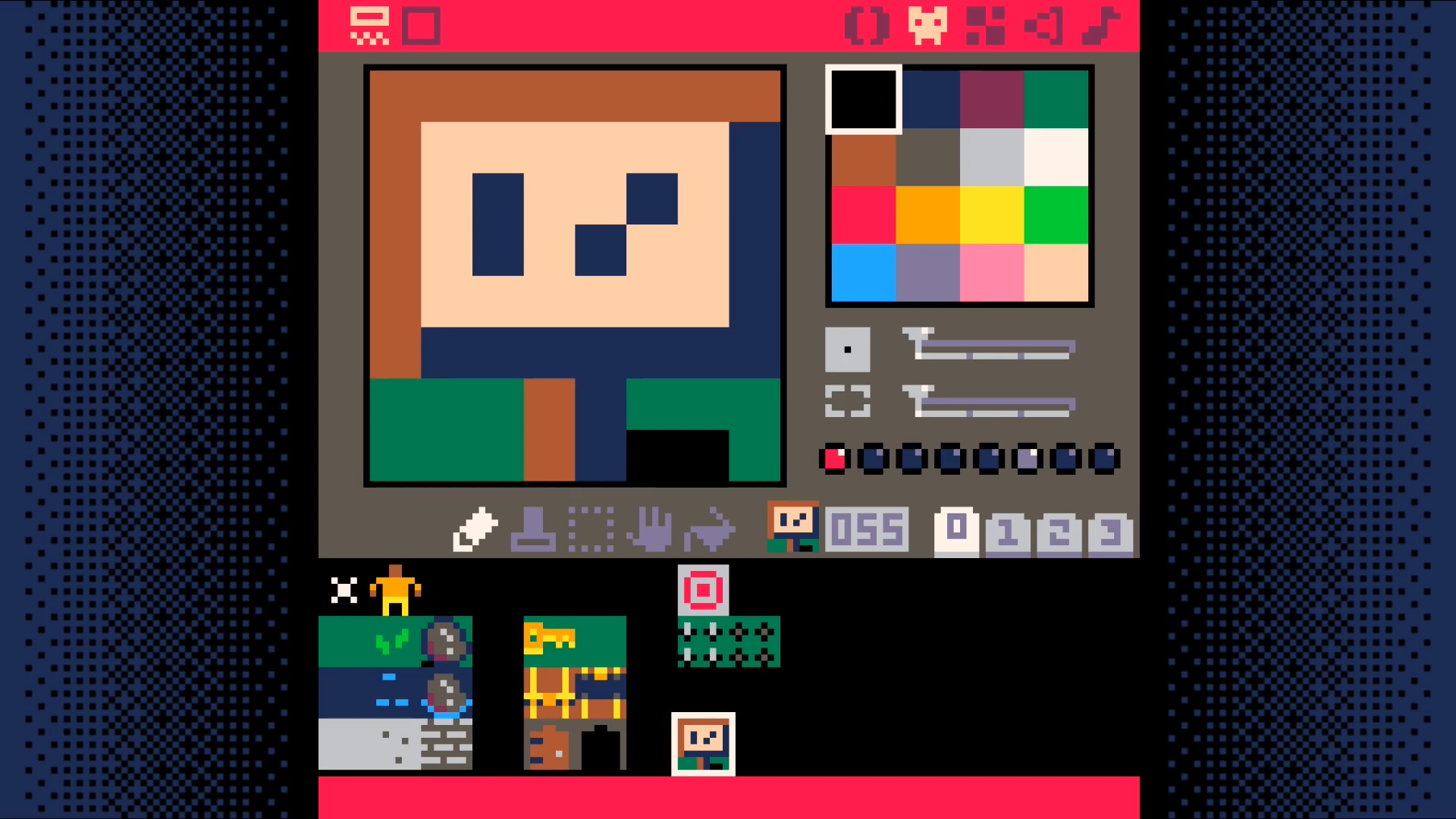Open the sound effects editor
This screenshot has height=819, width=1456.
[1043, 26]
